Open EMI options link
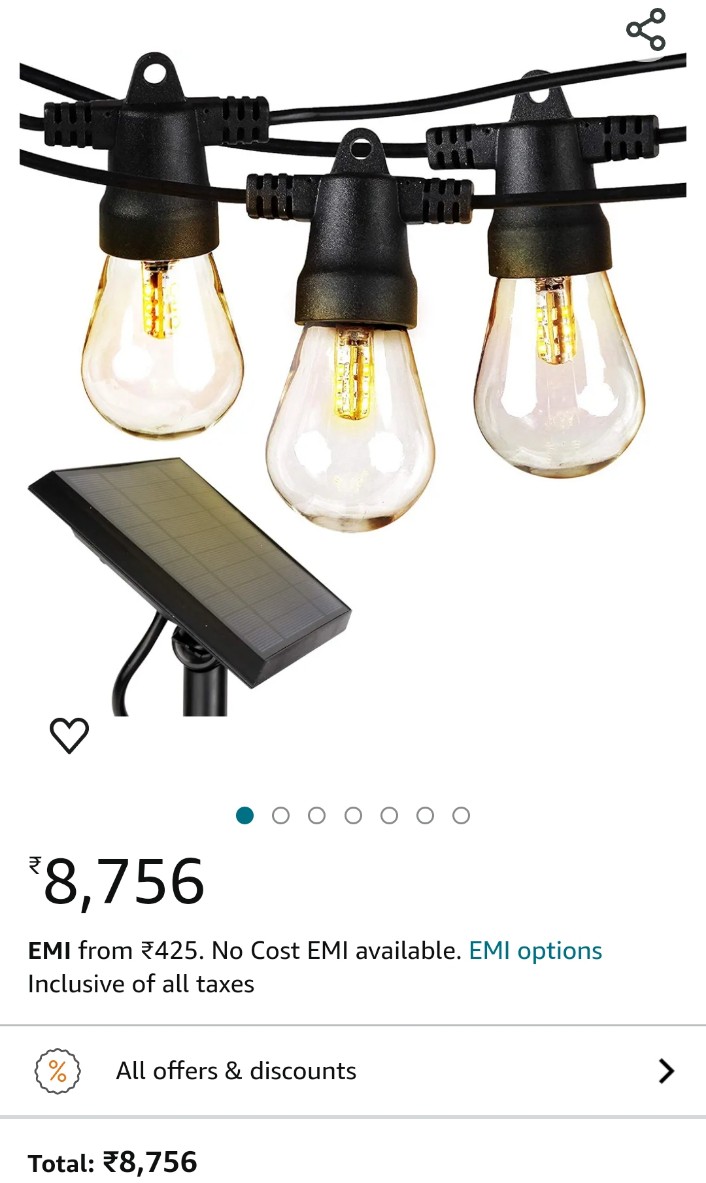 [535, 950]
